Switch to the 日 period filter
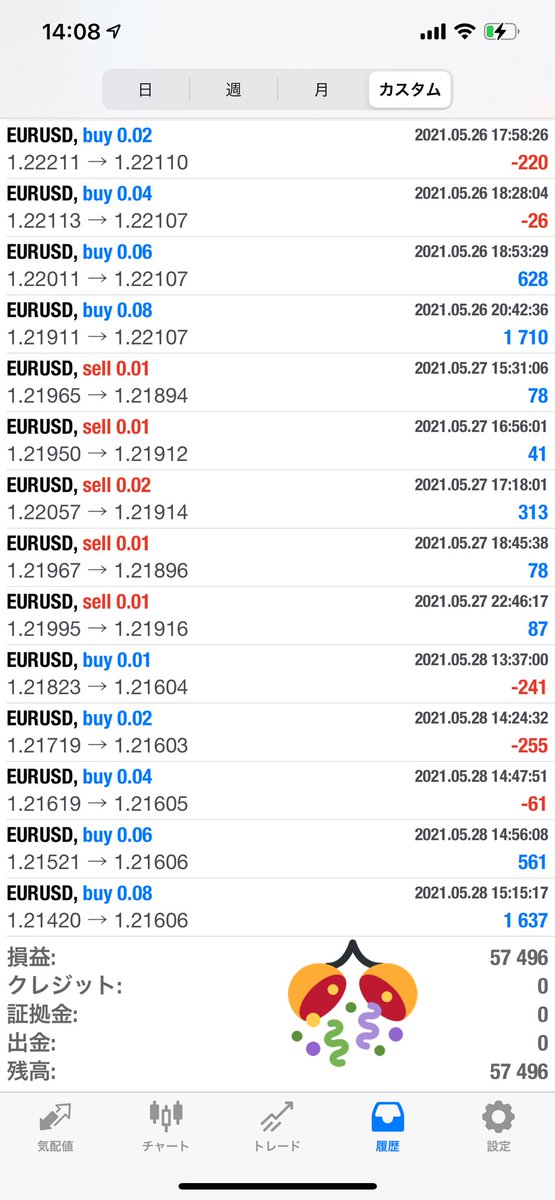This screenshot has width=555, height=1200. 146,89
